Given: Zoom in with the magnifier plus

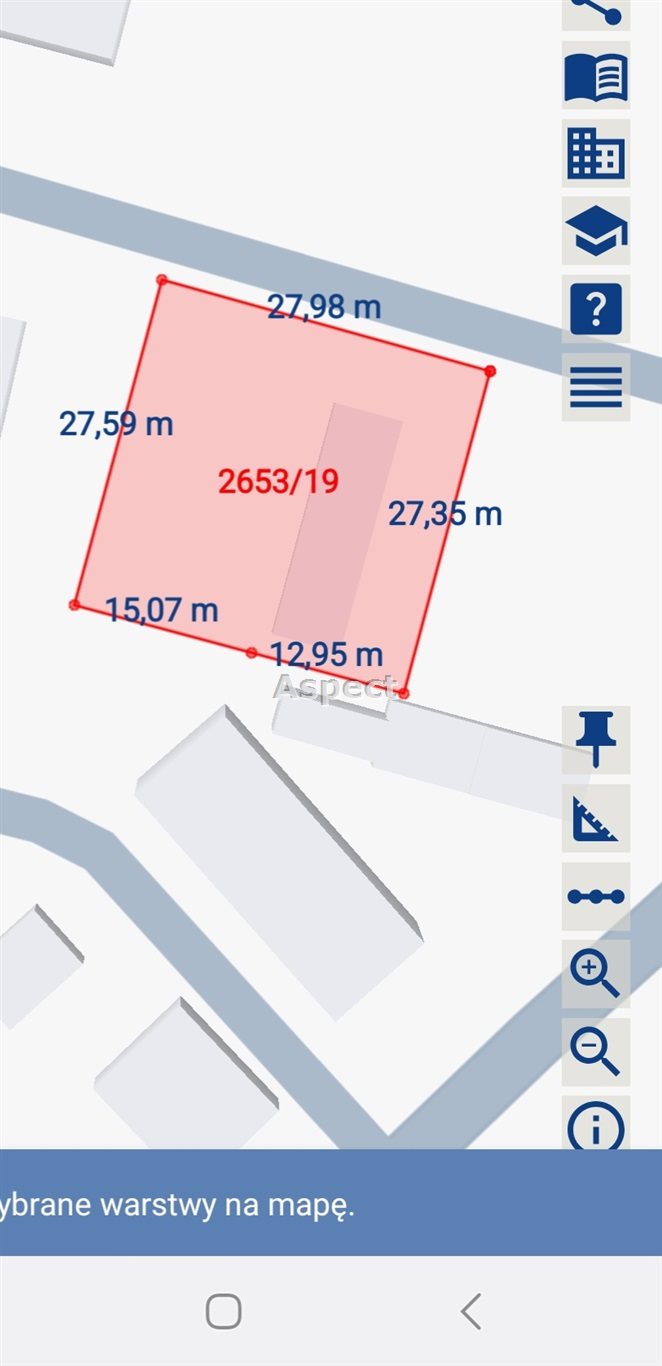Looking at the screenshot, I should point(596,974).
